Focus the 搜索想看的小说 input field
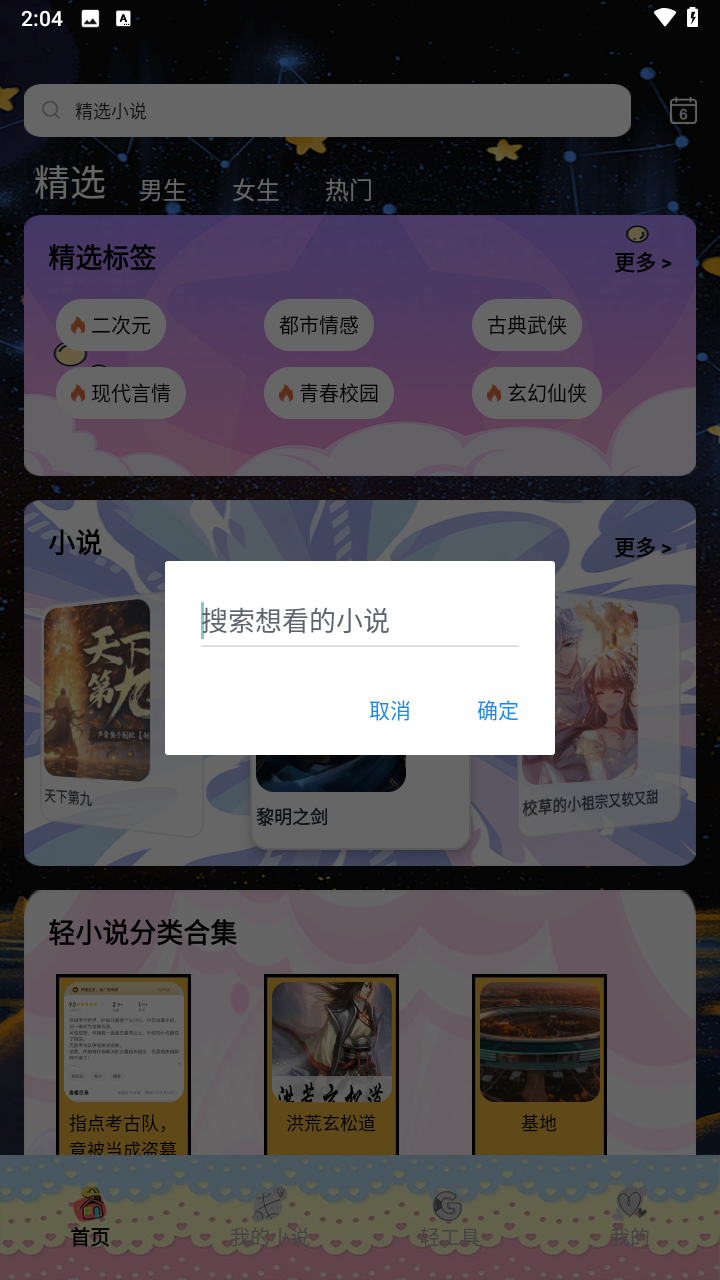720x1280 pixels. (x=359, y=622)
